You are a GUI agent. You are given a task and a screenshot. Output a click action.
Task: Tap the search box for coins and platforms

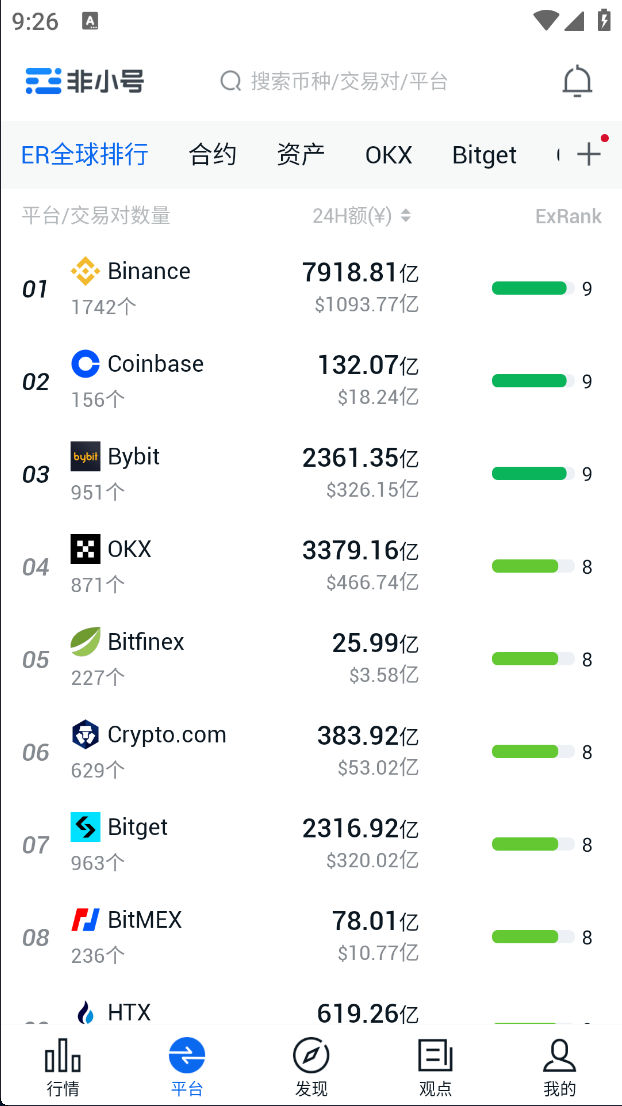point(334,81)
